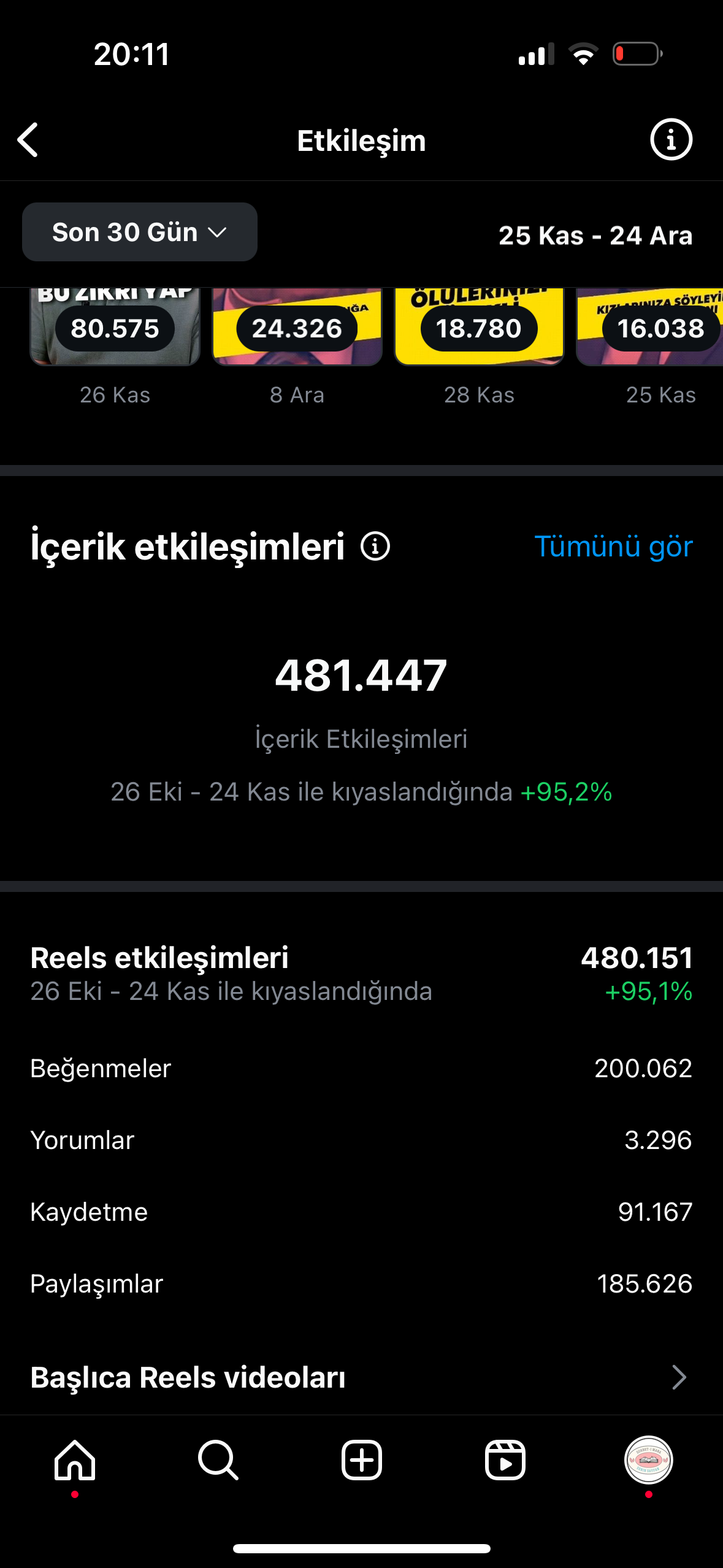Switch to the Search tab

pos(218,1461)
